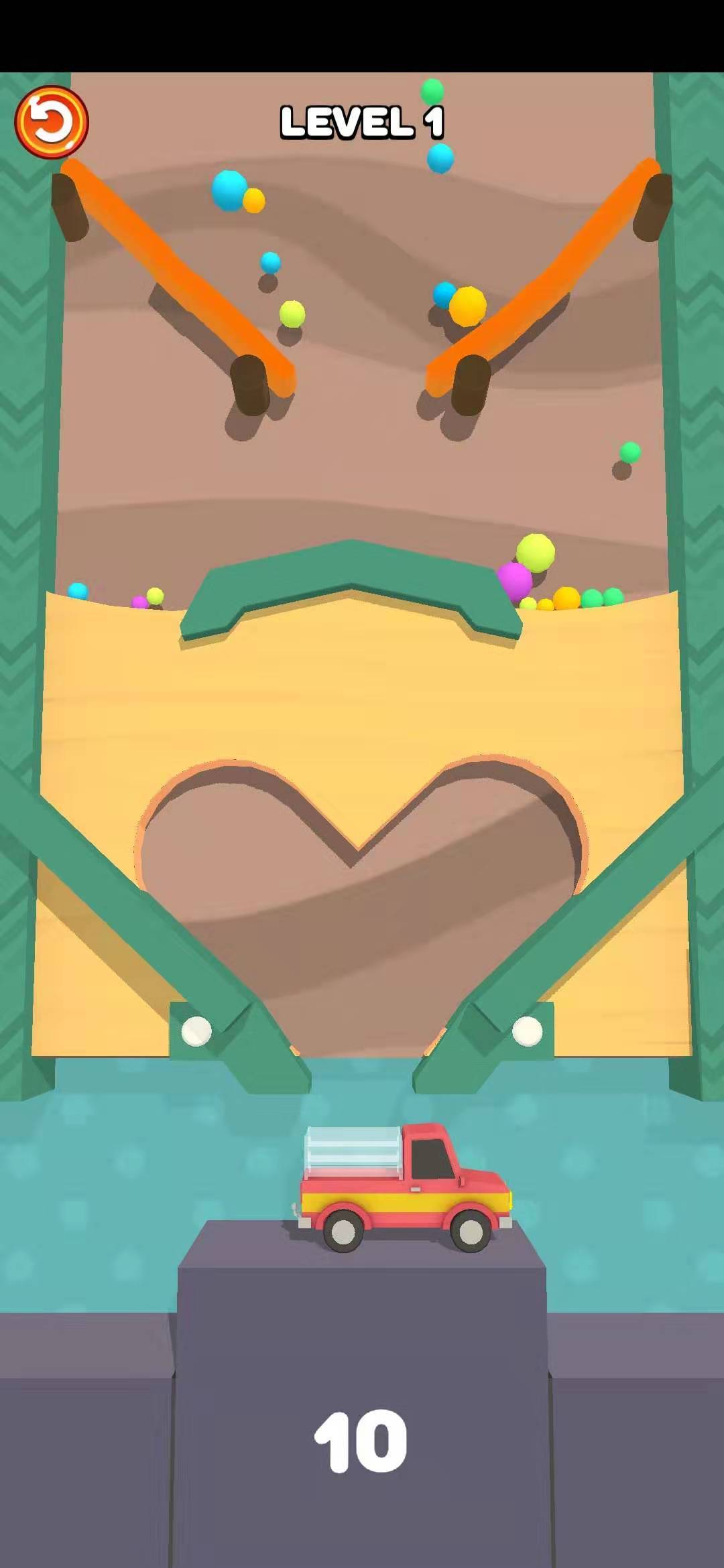Restart the level with the orange button
Screen dimensions: 724x1568
pyautogui.click(x=52, y=122)
